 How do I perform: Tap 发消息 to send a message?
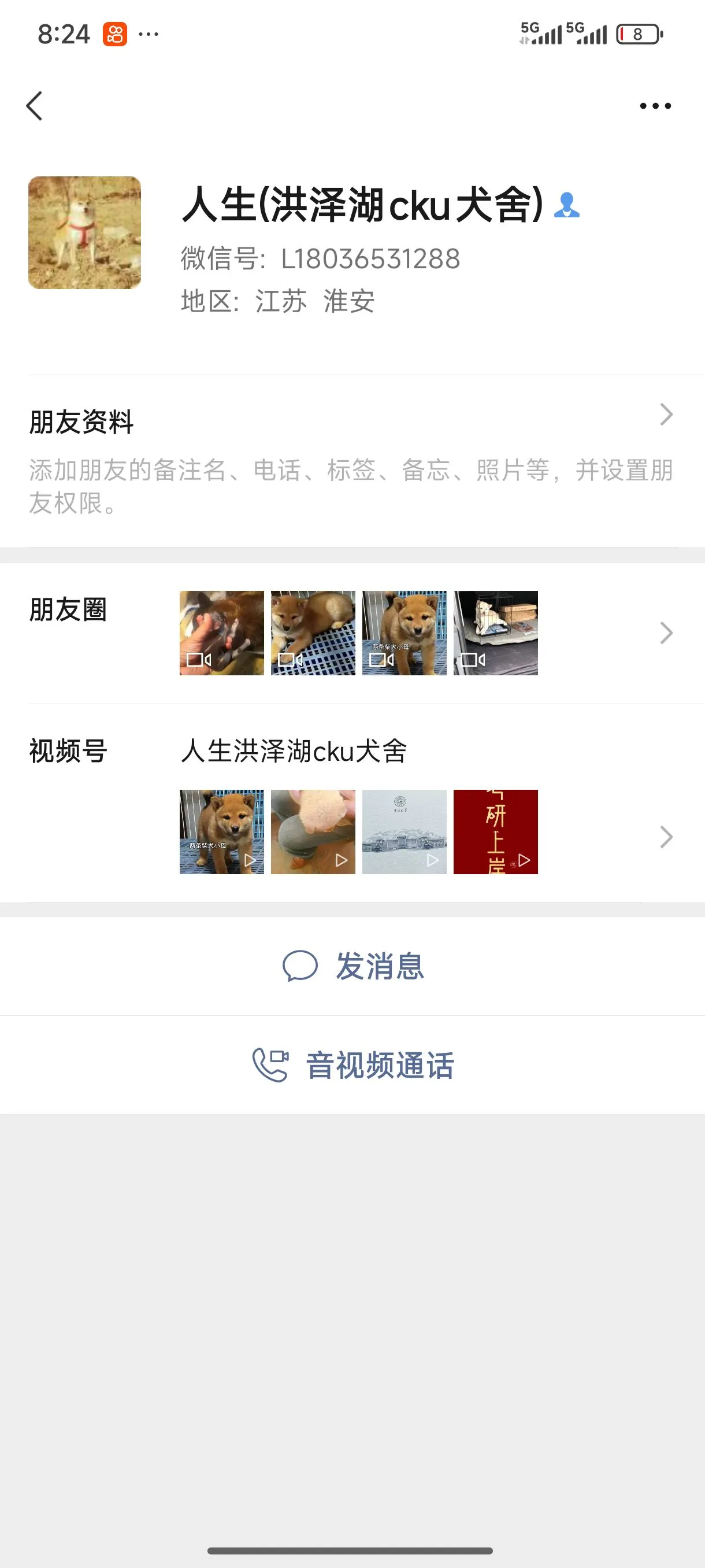click(353, 966)
